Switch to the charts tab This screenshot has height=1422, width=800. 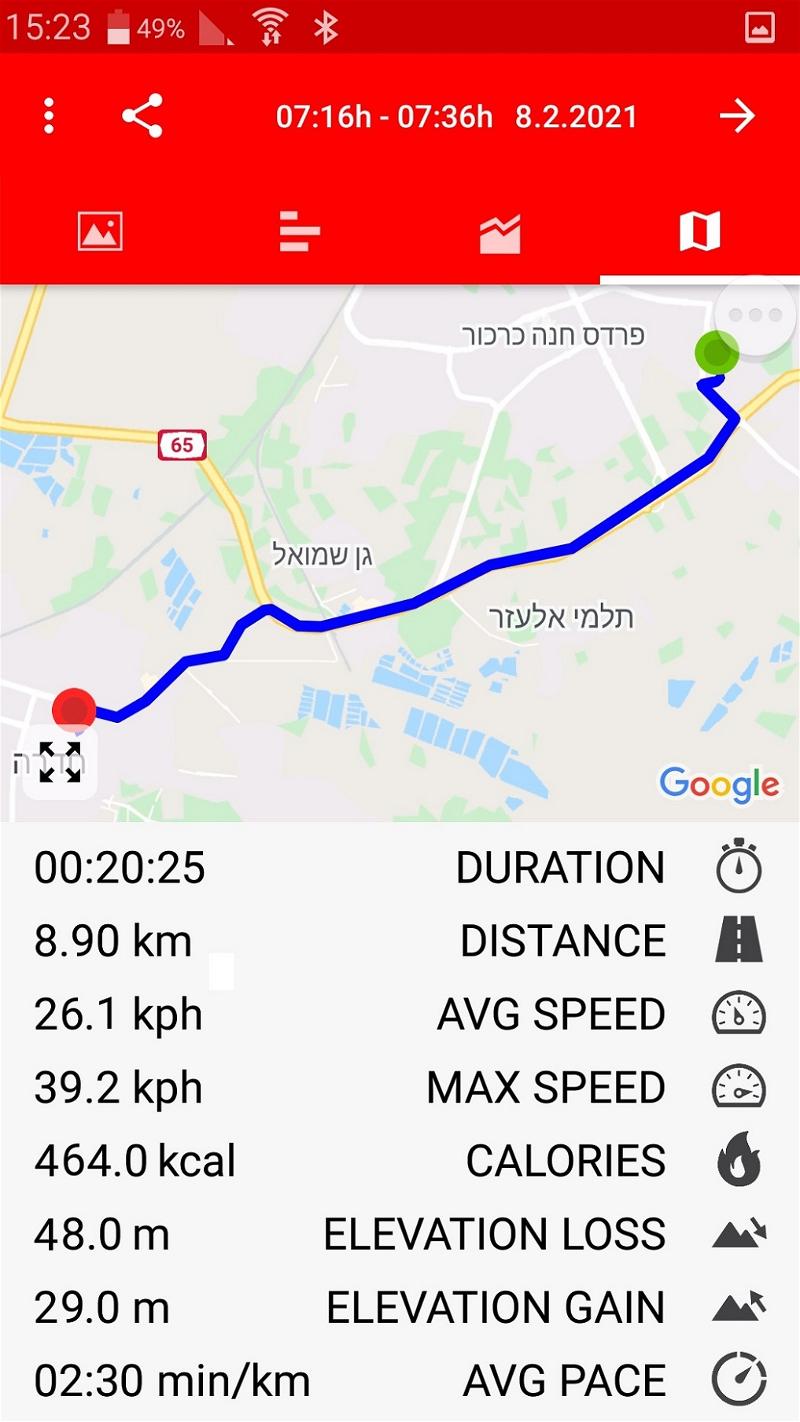(500, 233)
